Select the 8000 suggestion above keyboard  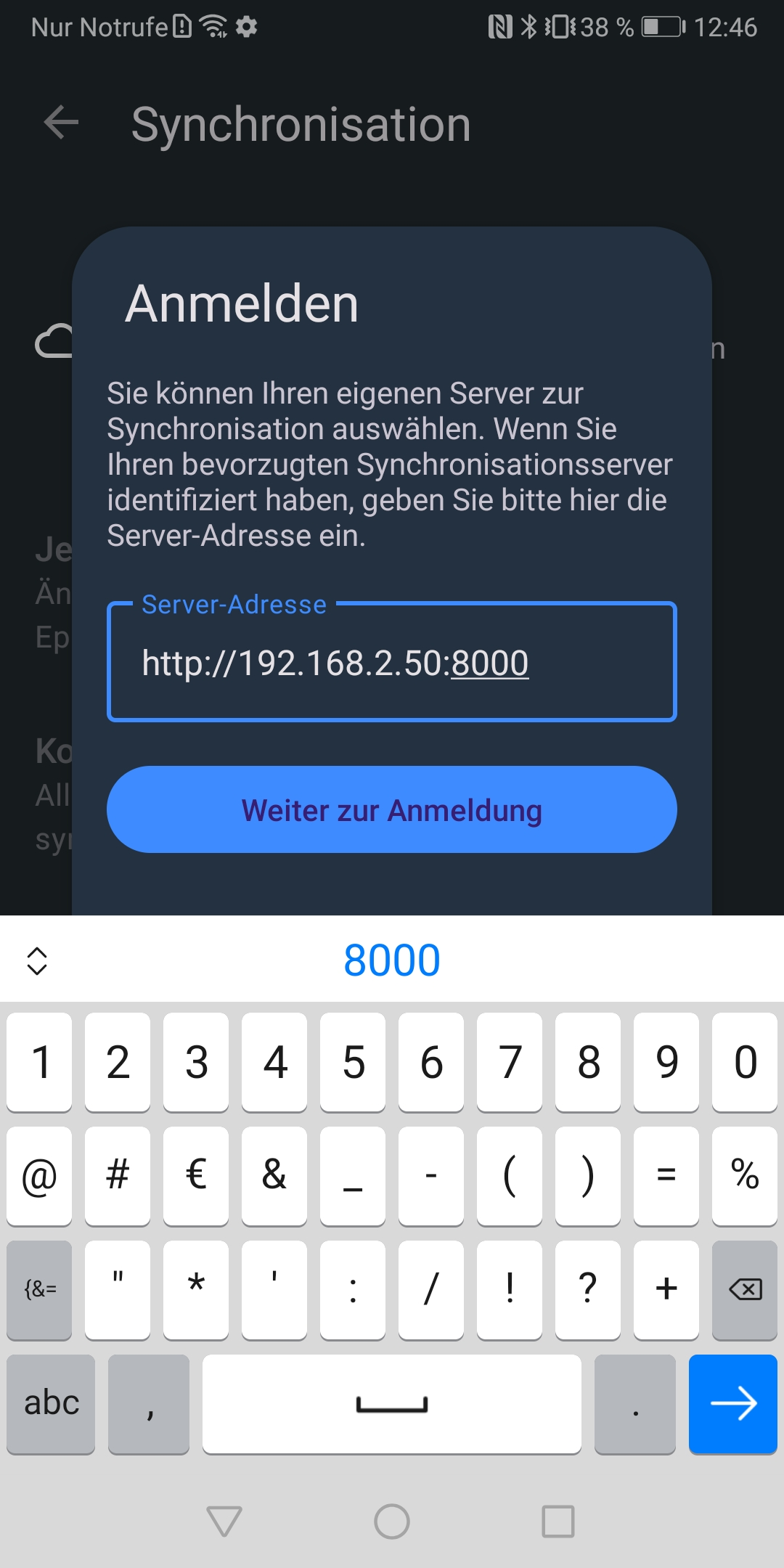point(392,958)
